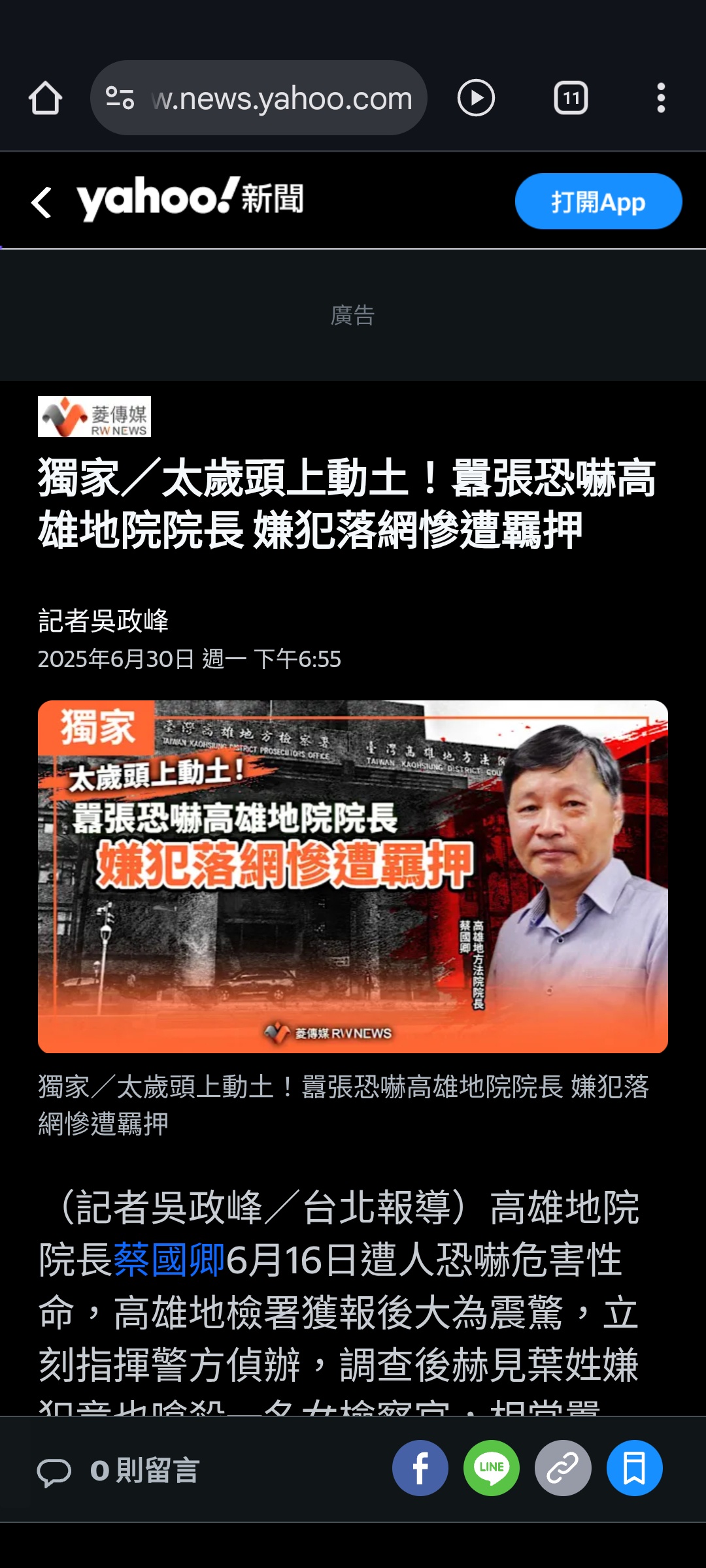Open the tab switcher showing 11 tabs
This screenshot has width=706, height=1568.
(x=571, y=99)
